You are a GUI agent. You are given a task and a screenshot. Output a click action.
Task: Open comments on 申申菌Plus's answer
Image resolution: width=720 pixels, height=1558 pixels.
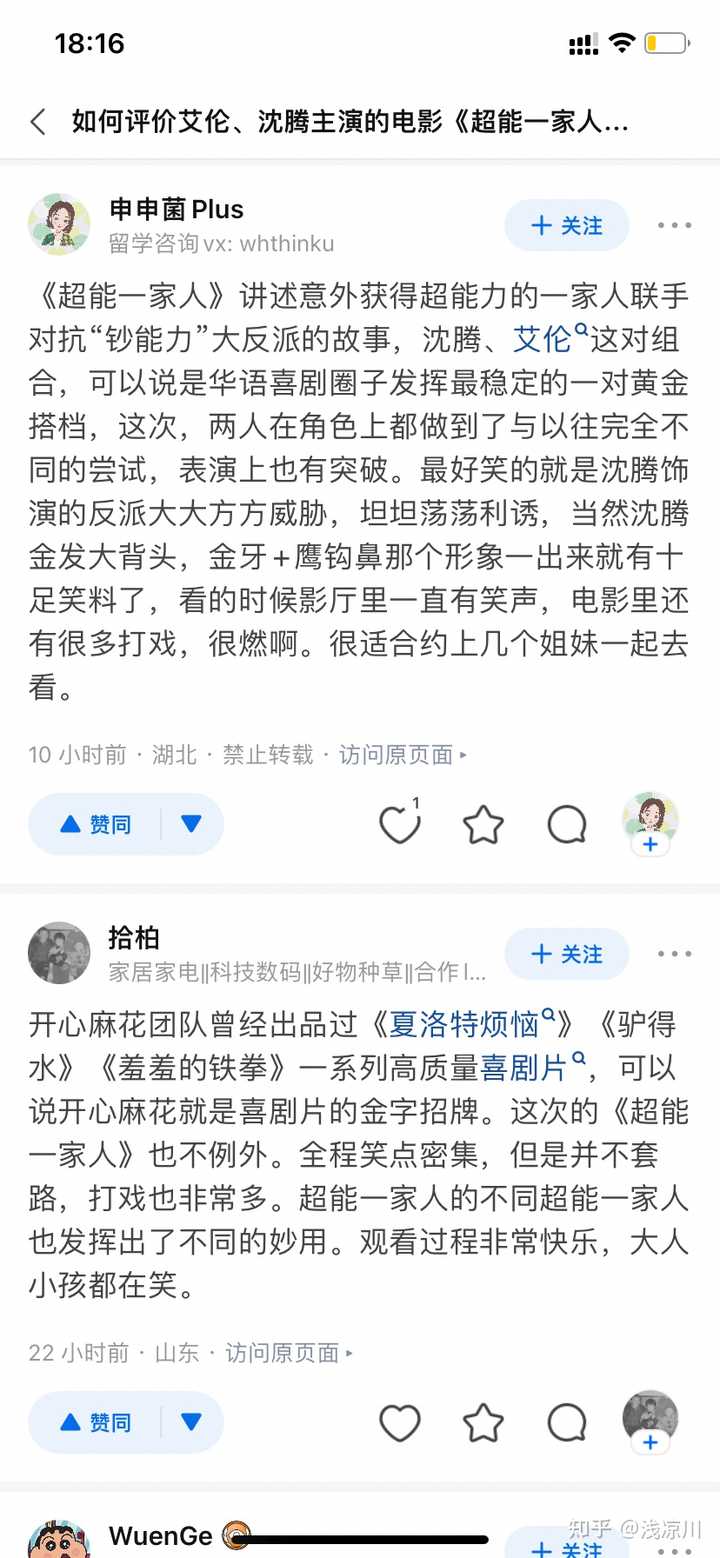(567, 824)
